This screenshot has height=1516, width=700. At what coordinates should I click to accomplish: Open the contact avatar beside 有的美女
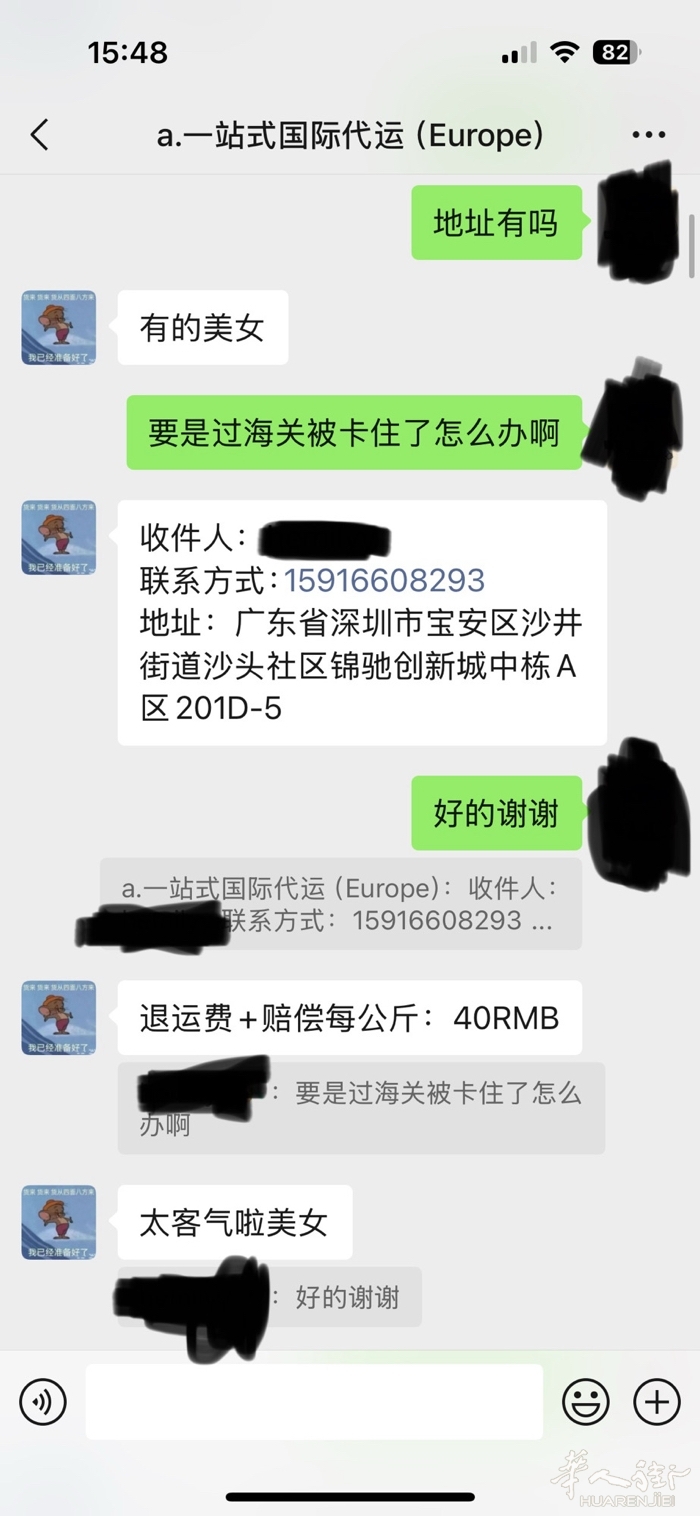coord(59,328)
